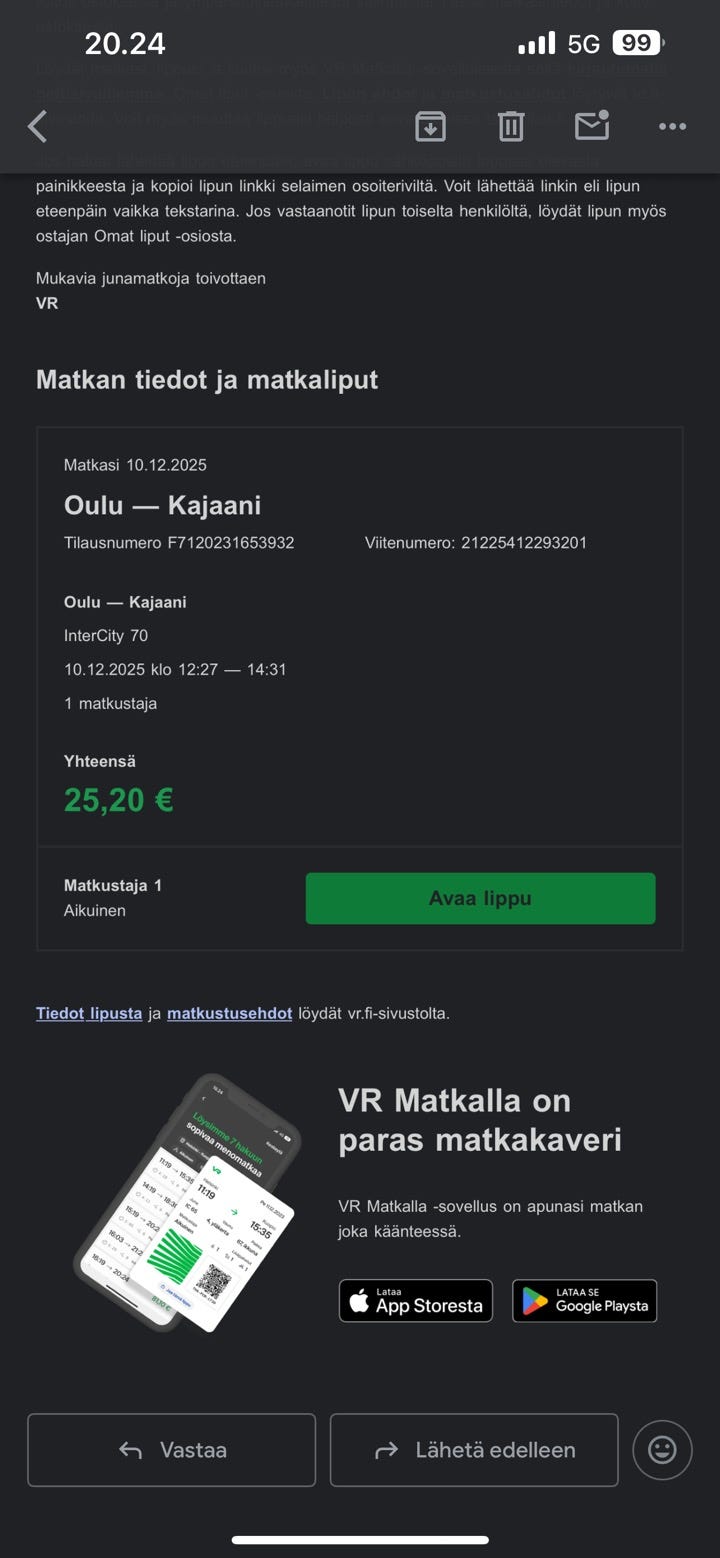The height and width of the screenshot is (1558, 720).
Task: Mark the email as unread
Action: 591,126
